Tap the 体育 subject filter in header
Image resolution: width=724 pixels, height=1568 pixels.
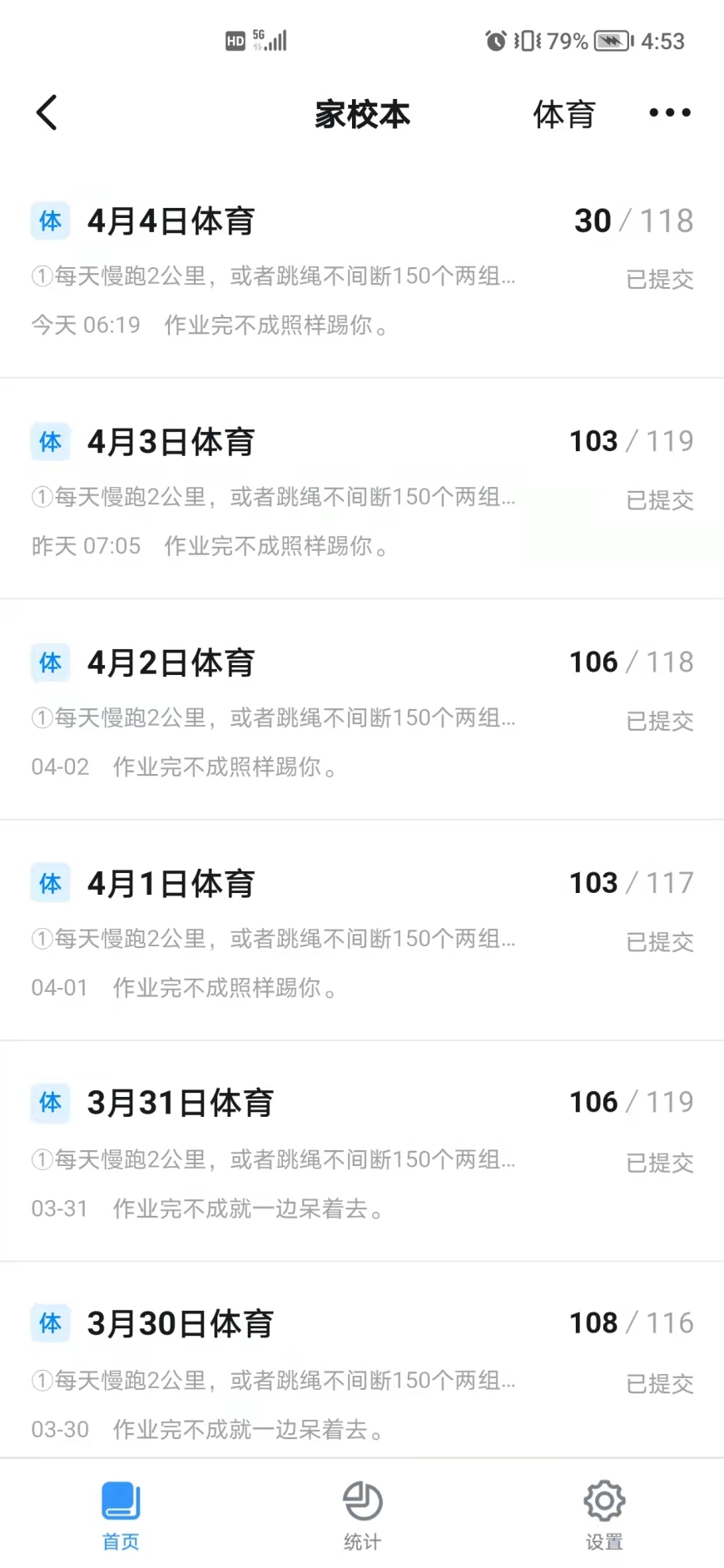564,115
